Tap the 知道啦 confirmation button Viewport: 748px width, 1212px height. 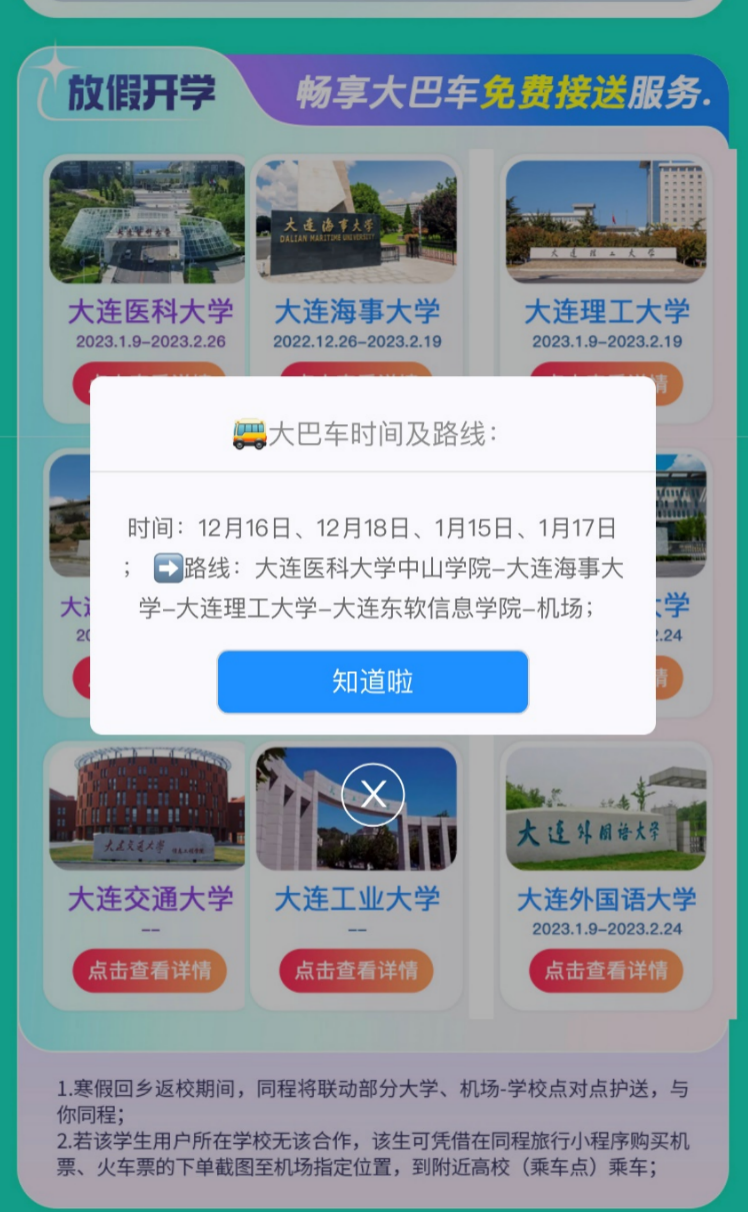pos(372,682)
